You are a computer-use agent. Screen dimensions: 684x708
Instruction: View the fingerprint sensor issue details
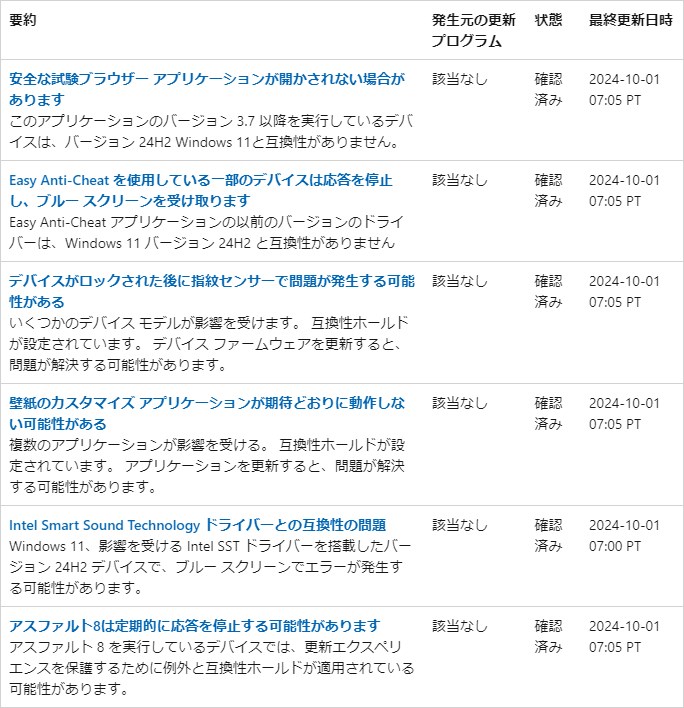pos(212,281)
